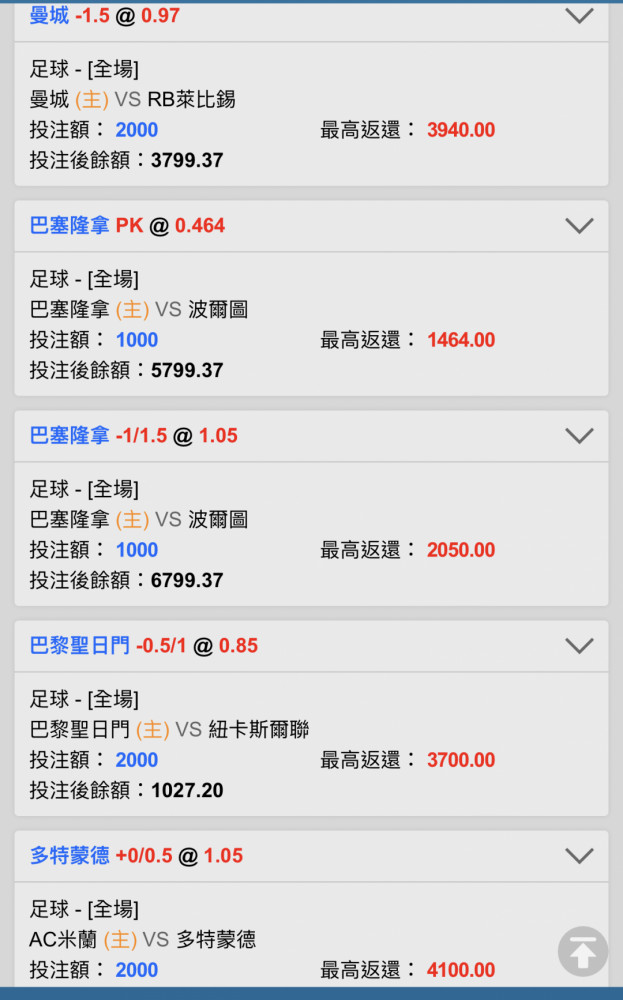The image size is (623, 1000).
Task: Collapse the 曼城 -1.5 @ 0.97 bet
Action: click(x=579, y=15)
